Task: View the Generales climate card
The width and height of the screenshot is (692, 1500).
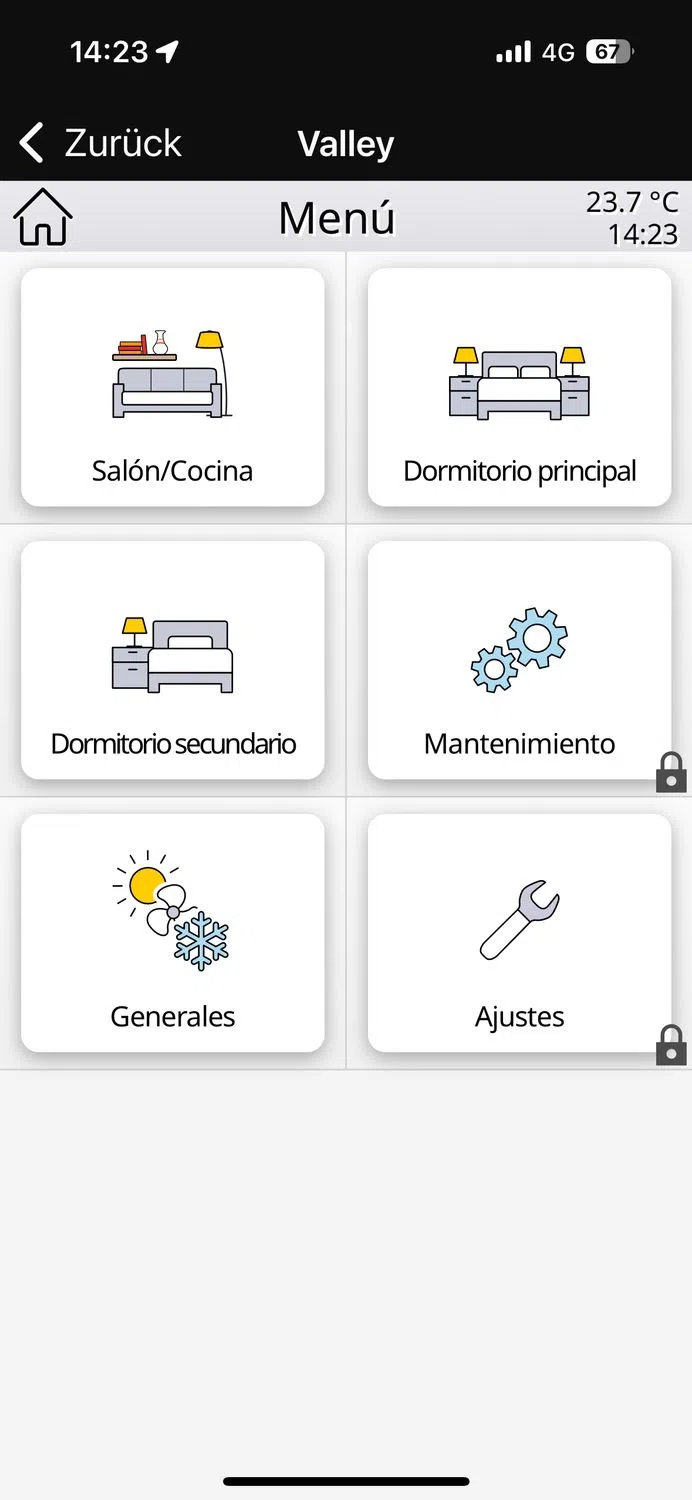Action: click(173, 933)
